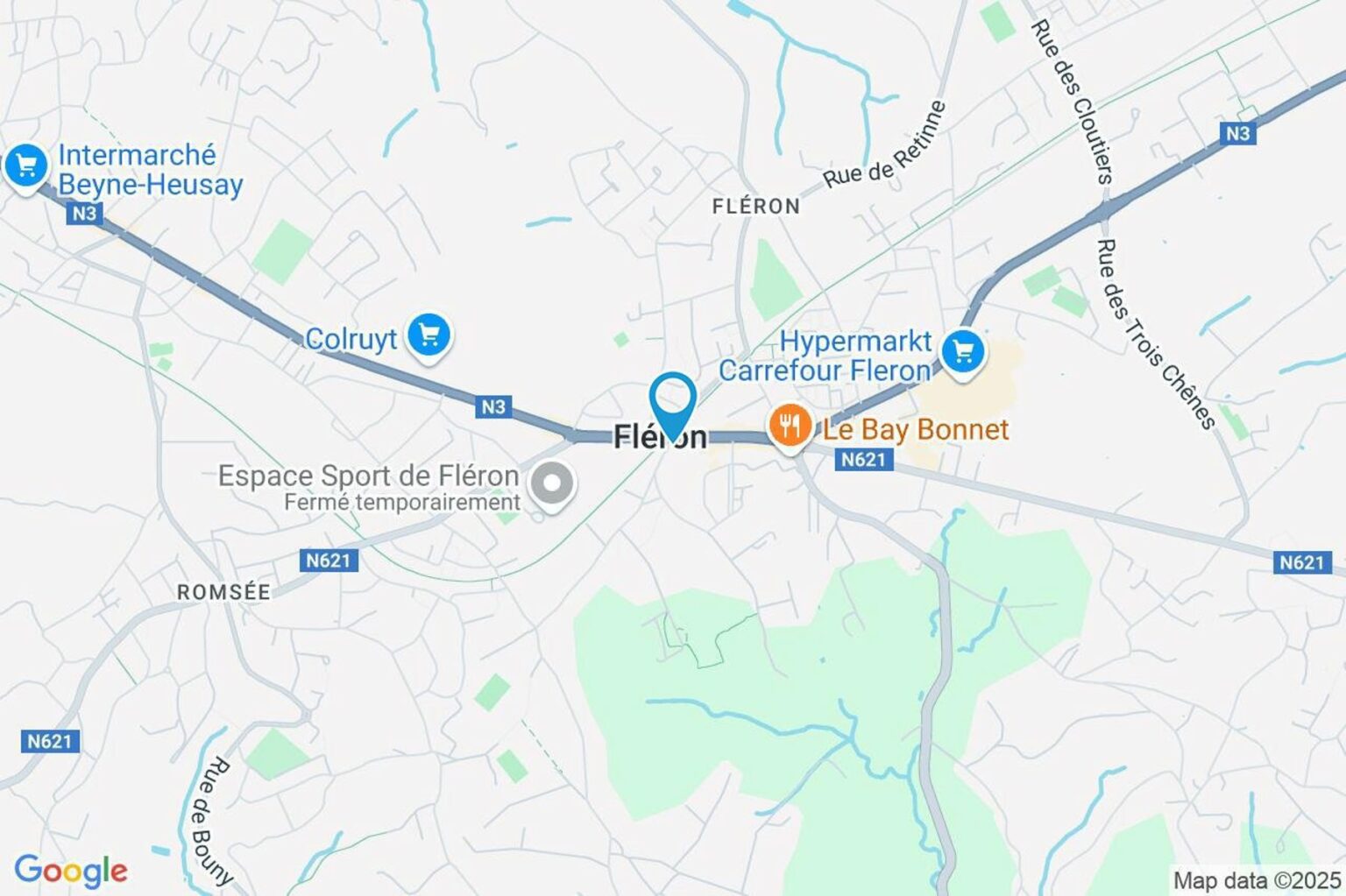Tap the Espace Sport de Fléron marker
Screen dimensions: 1346x896
(552, 484)
